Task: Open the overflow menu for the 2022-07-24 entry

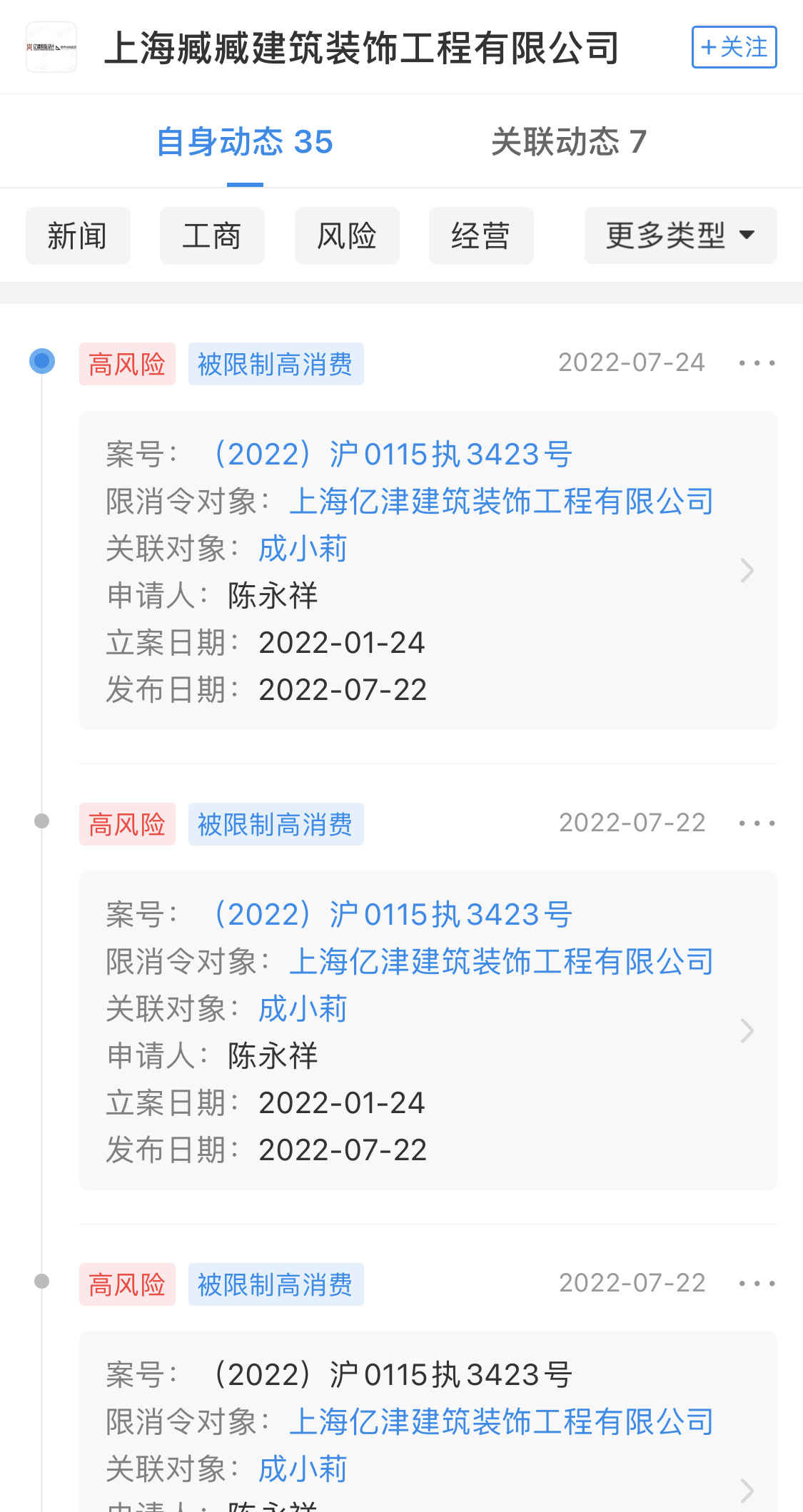Action: (x=757, y=363)
